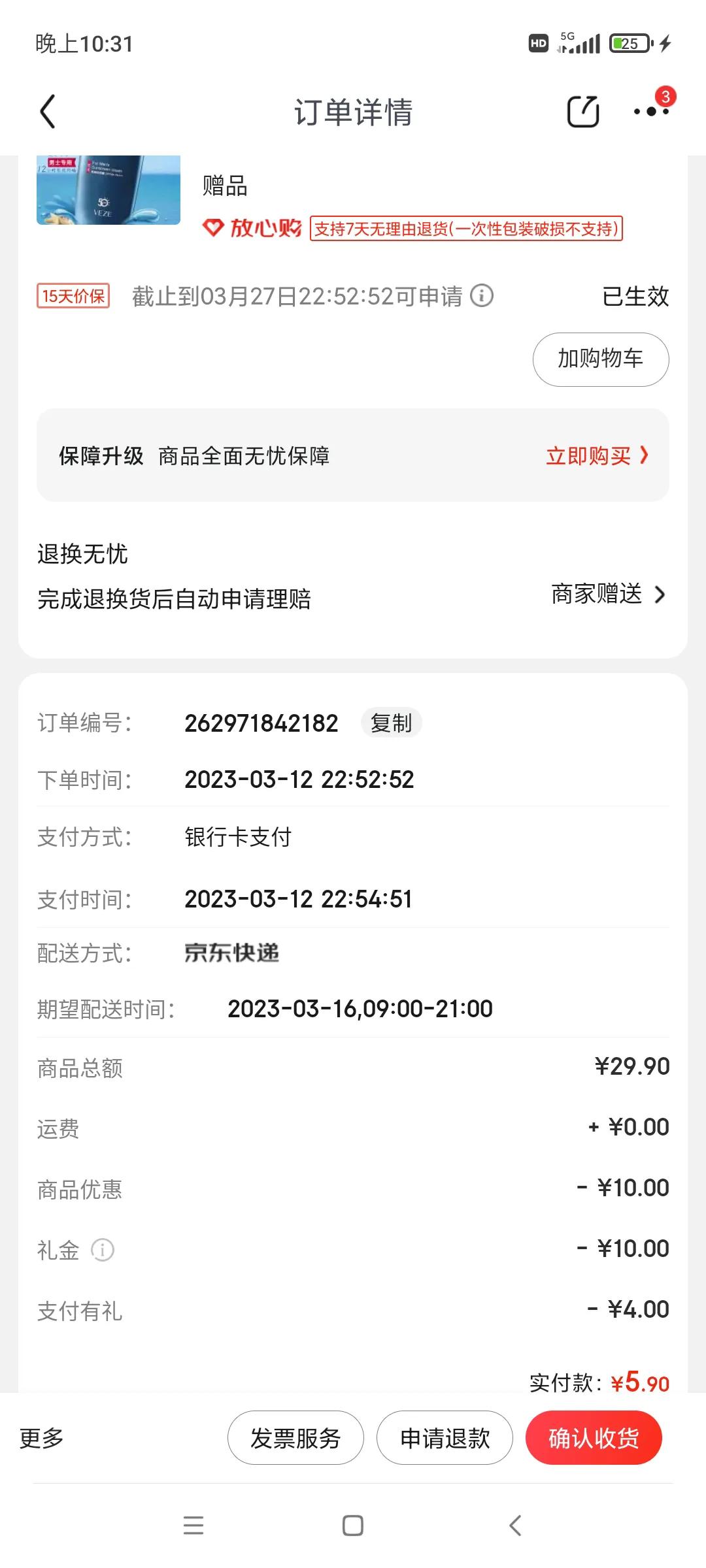706x1568 pixels.
Task: Tap 加购物车 to add to cart
Action: pyautogui.click(x=600, y=359)
